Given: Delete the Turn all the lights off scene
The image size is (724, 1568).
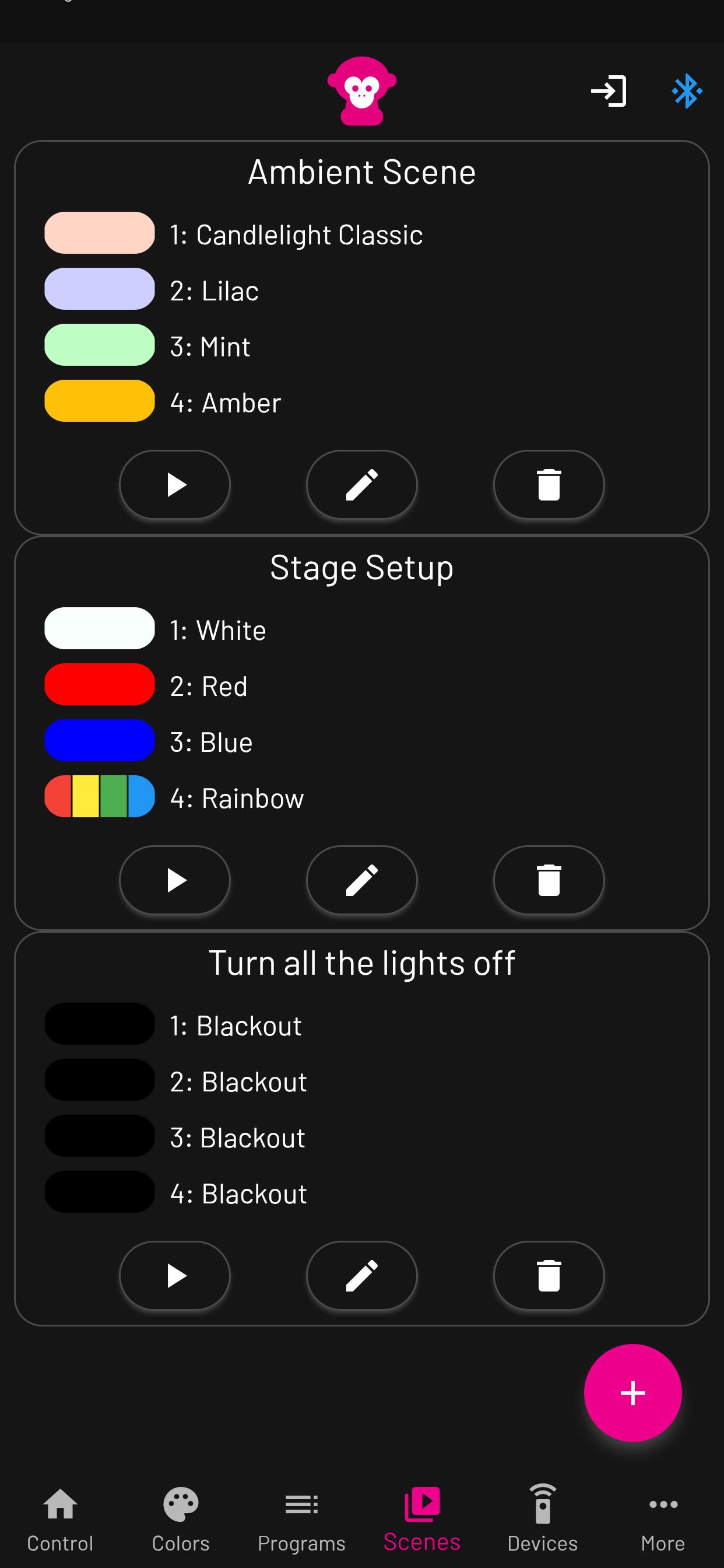Looking at the screenshot, I should tap(549, 1276).
